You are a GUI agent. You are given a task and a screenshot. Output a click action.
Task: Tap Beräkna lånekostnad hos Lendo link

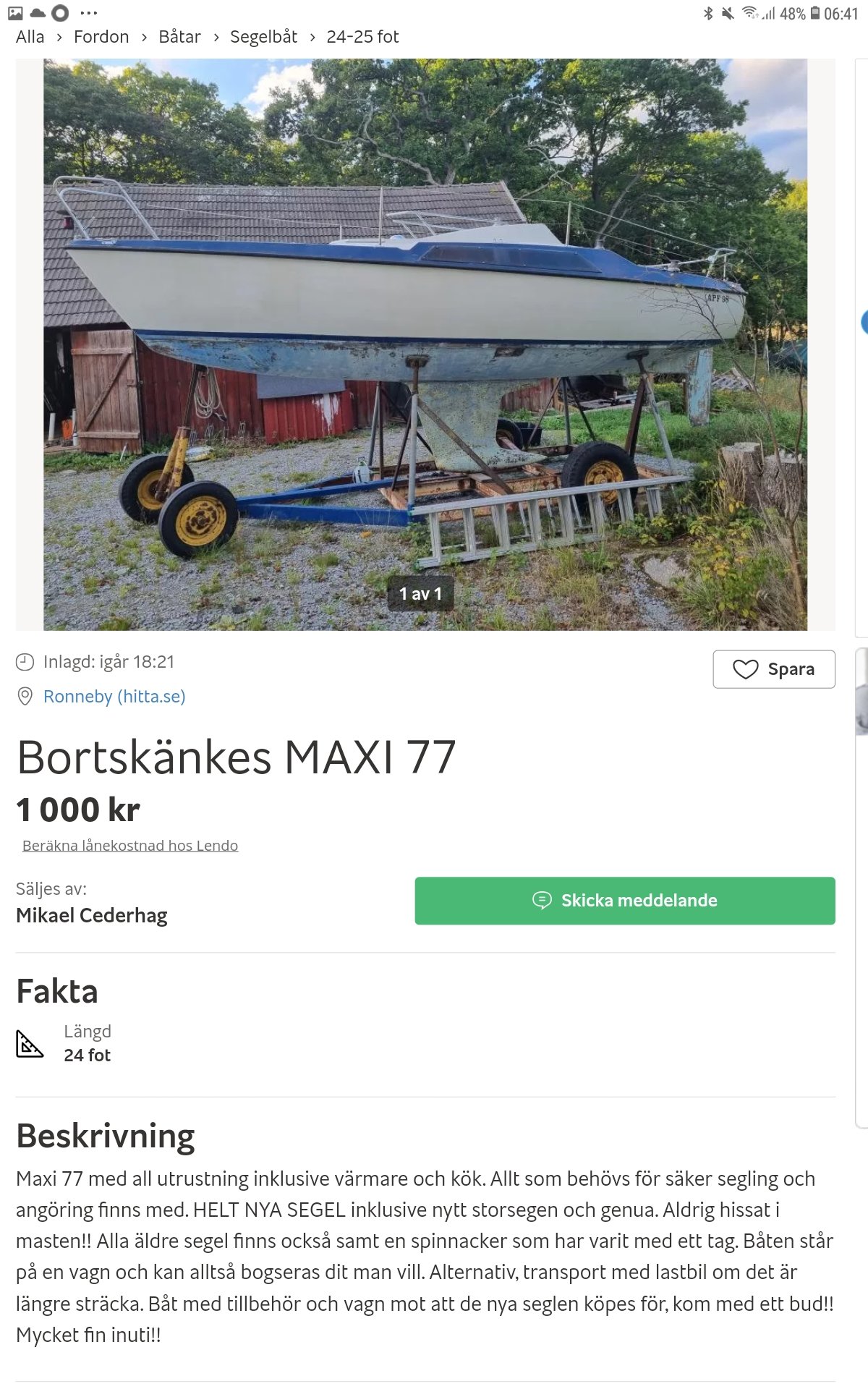tap(130, 845)
